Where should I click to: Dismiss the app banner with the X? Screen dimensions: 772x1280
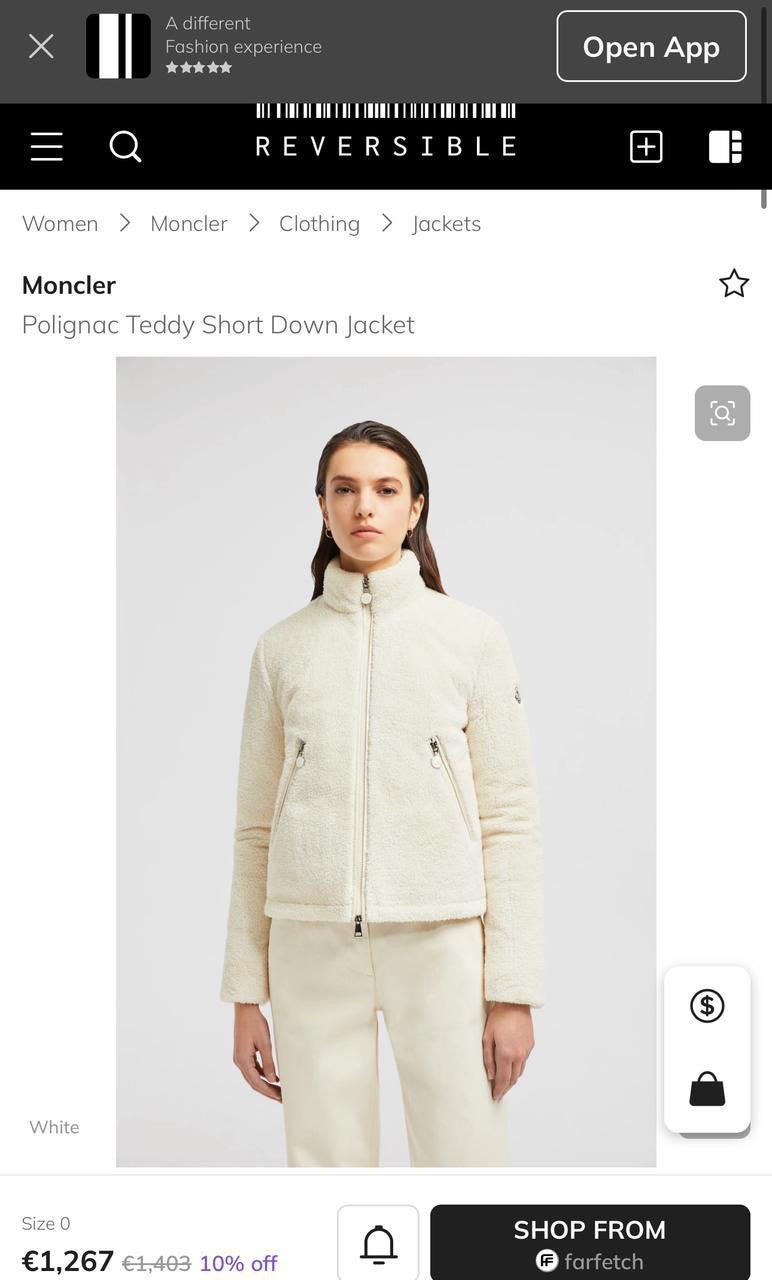click(x=41, y=46)
